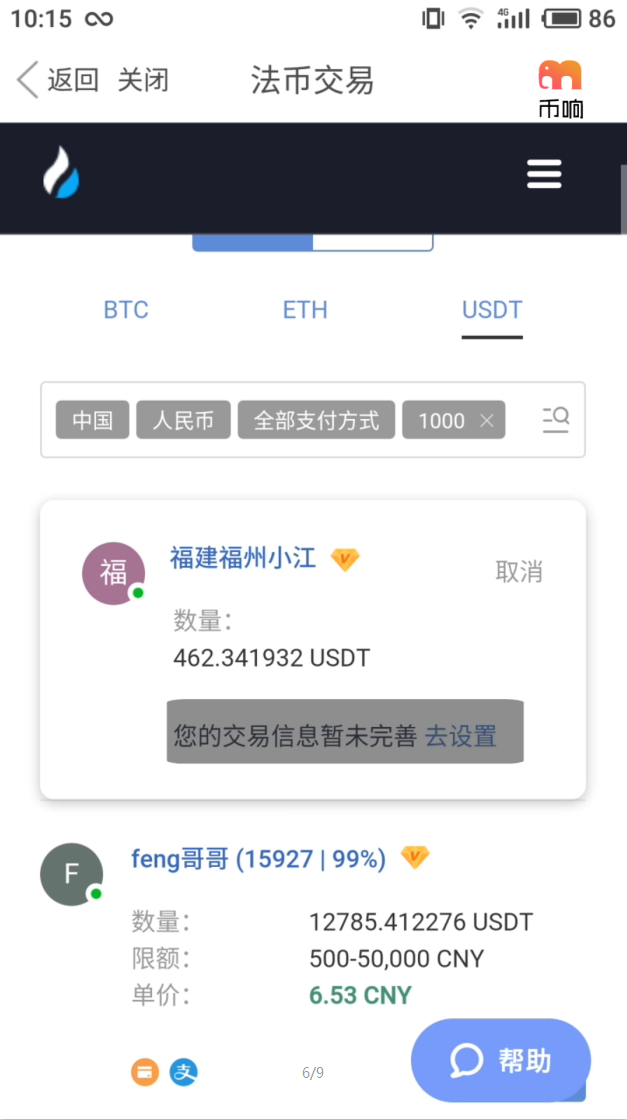
Task: Switch to the BTC tab
Action: point(126,309)
